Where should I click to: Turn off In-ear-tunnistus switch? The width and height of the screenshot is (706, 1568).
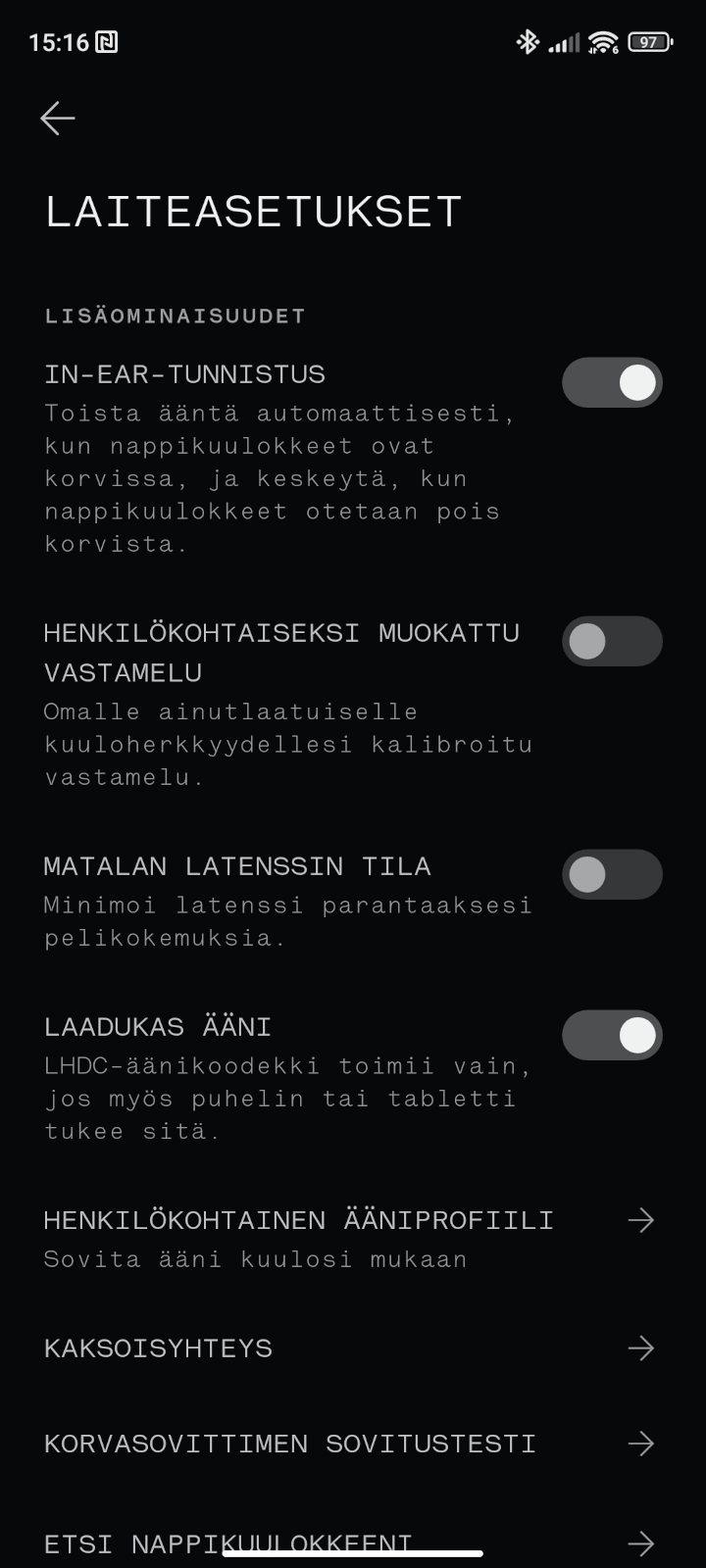coord(612,382)
